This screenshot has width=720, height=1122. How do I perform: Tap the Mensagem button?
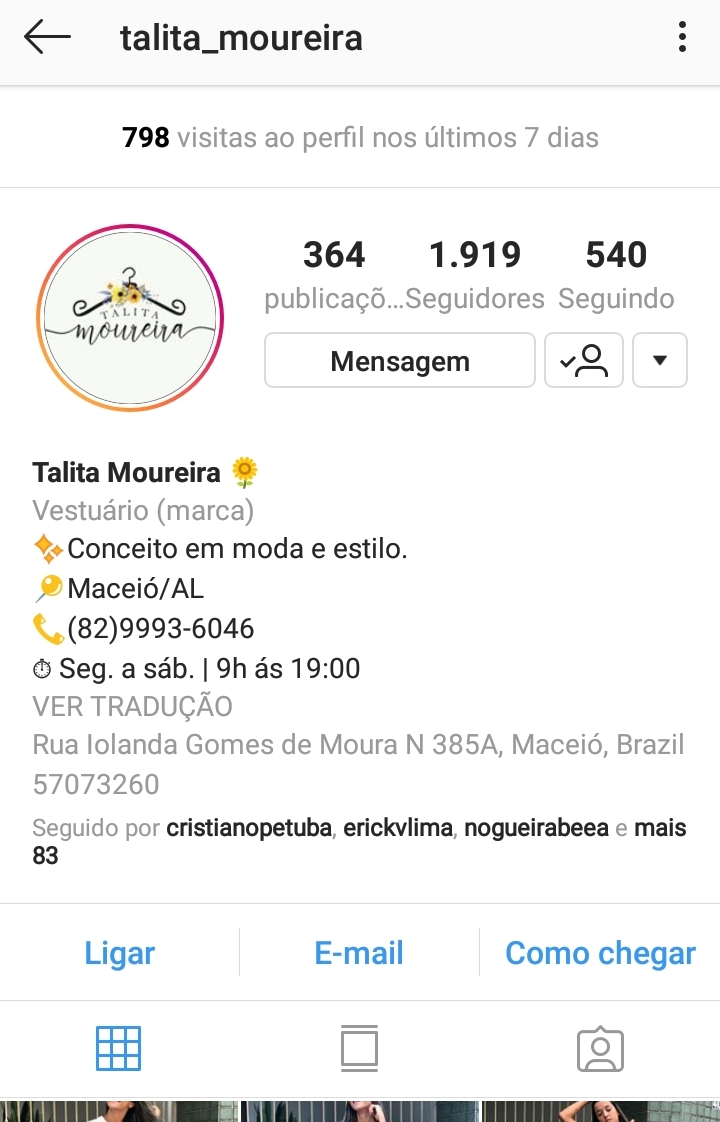tap(400, 361)
